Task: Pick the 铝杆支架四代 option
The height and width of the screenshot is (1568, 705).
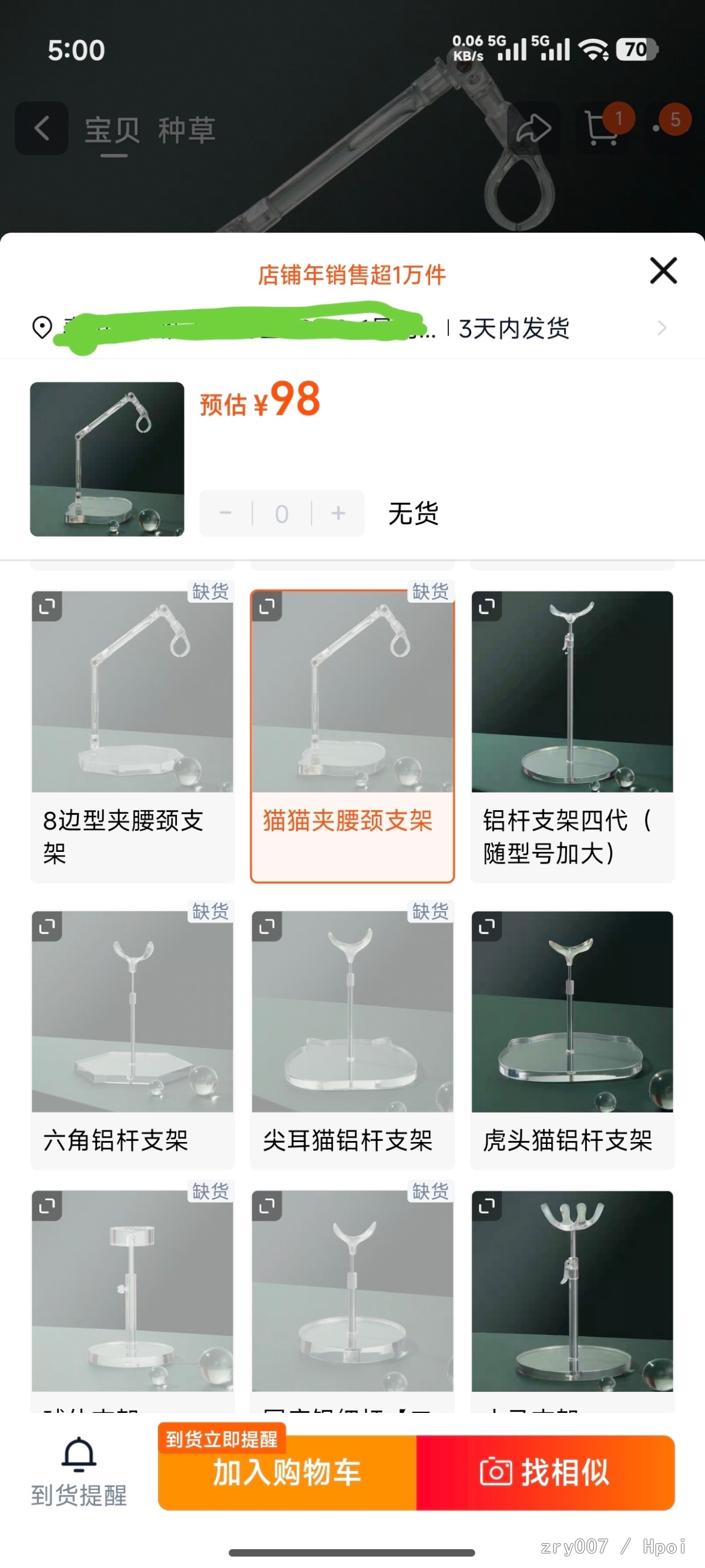Action: pos(572,736)
